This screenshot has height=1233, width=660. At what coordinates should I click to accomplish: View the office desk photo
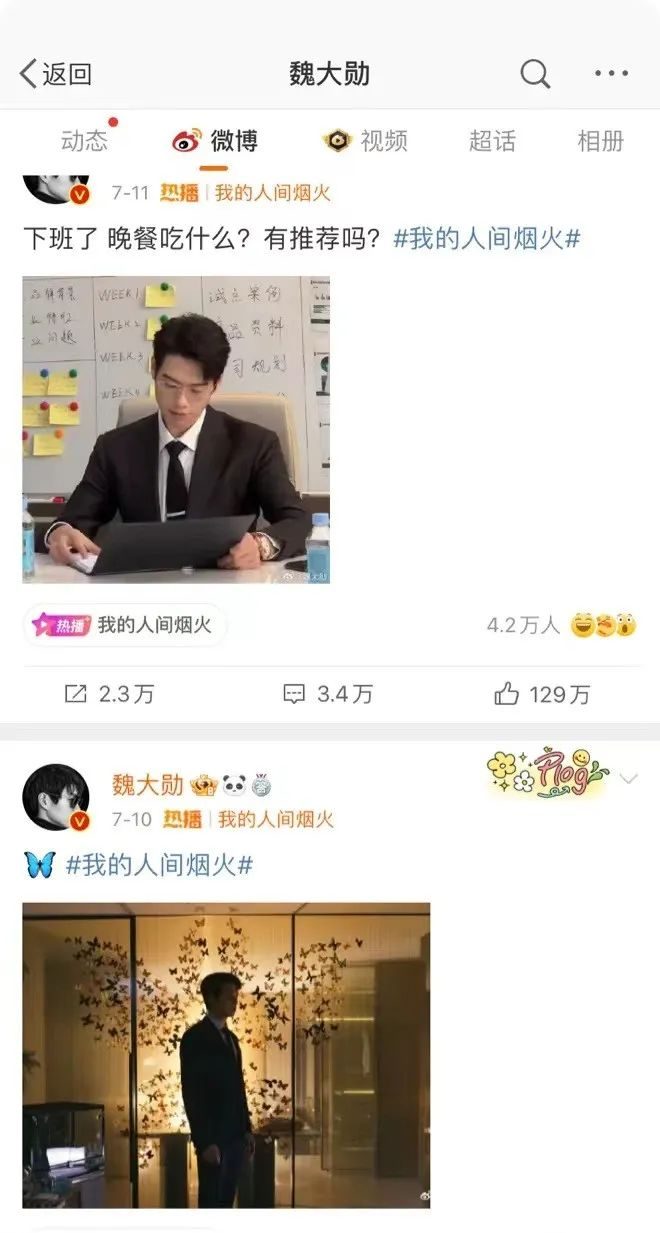pos(176,430)
